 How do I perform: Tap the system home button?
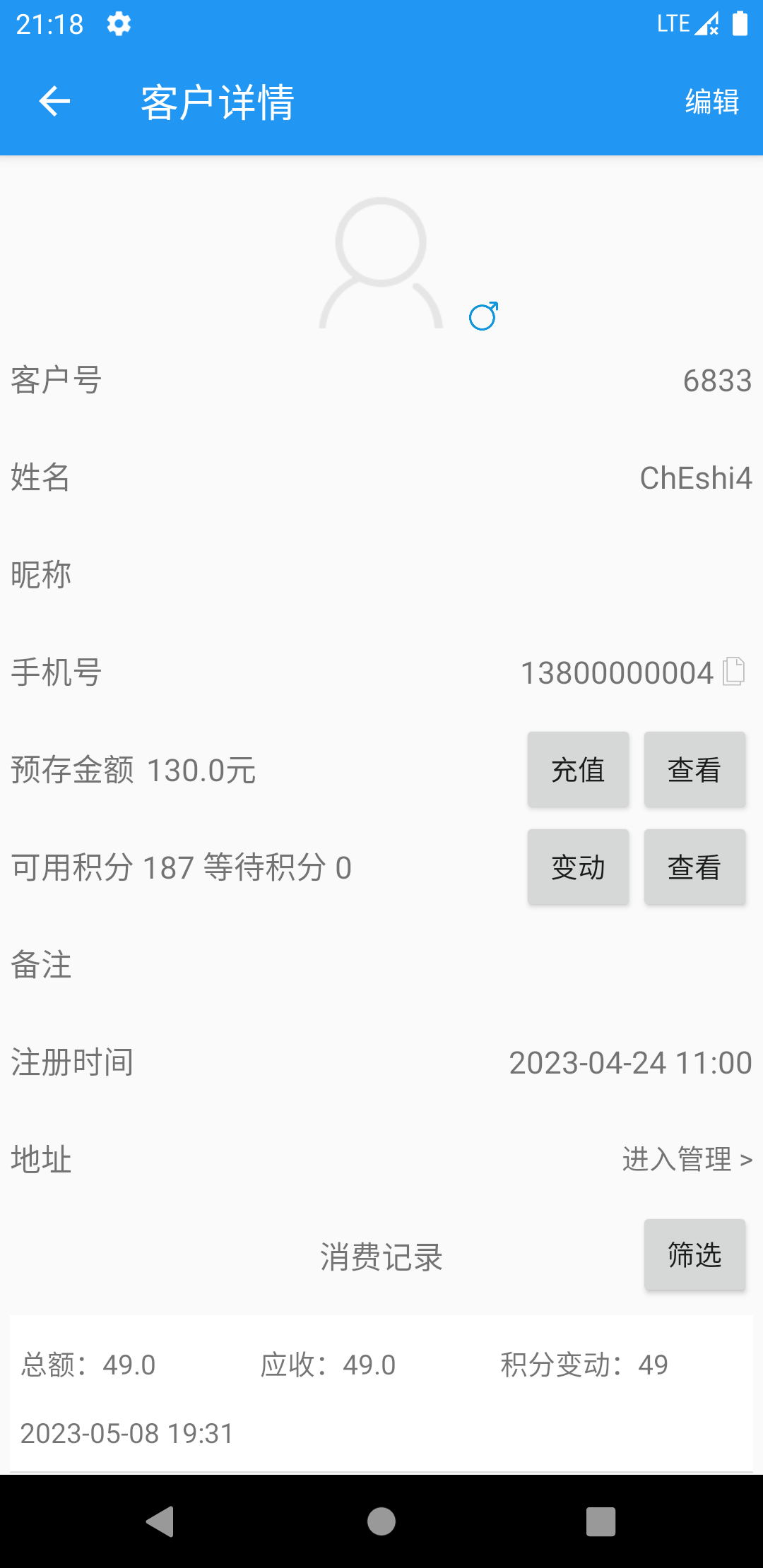(381, 1521)
